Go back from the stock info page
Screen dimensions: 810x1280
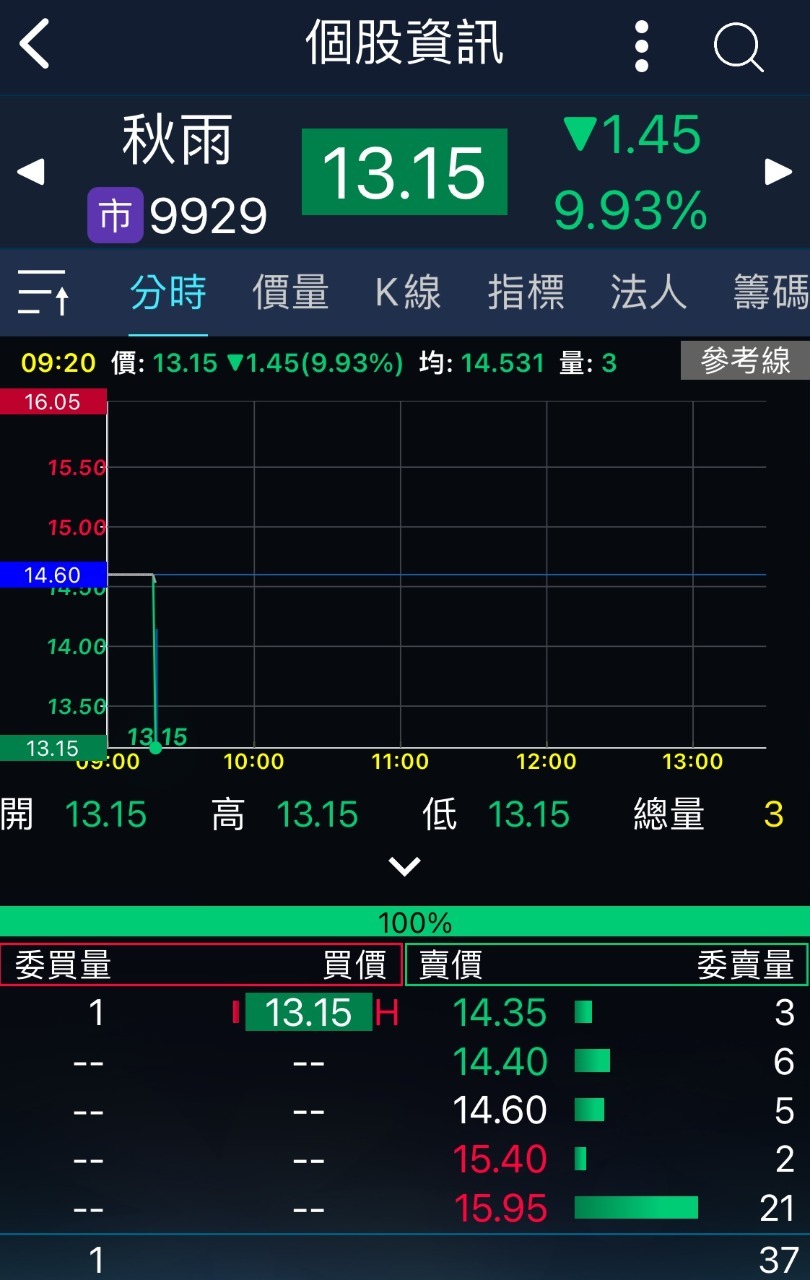35,46
